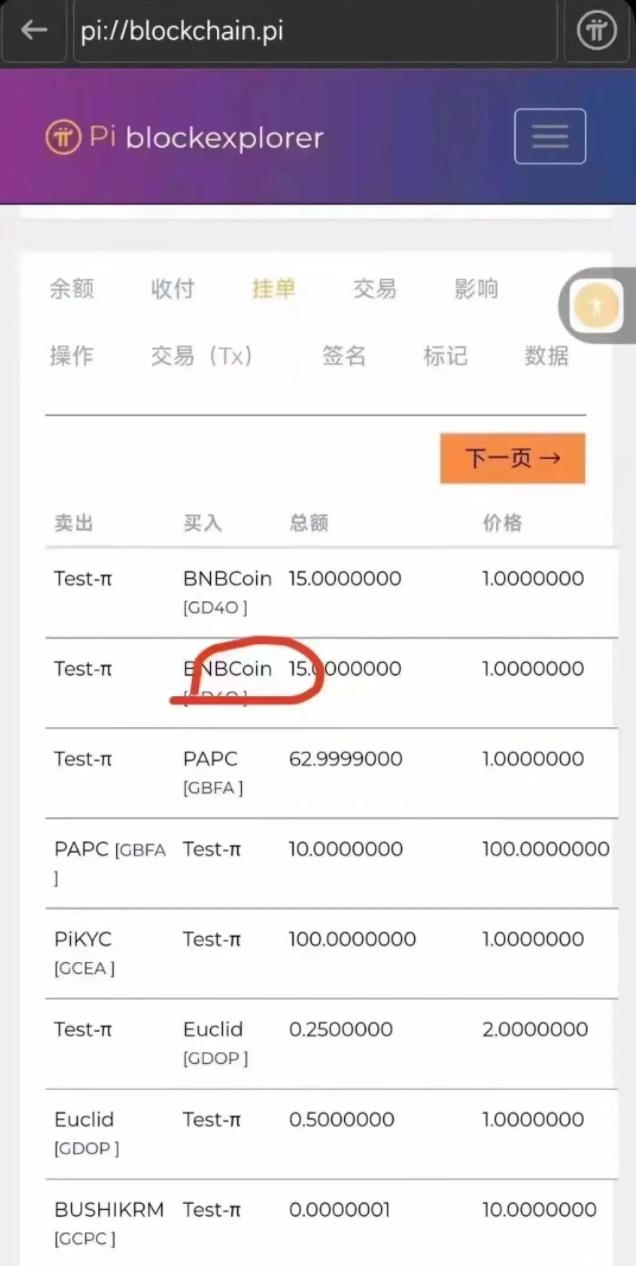The height and width of the screenshot is (1266, 636).
Task: Switch to the 余额 tab
Action: point(72,289)
